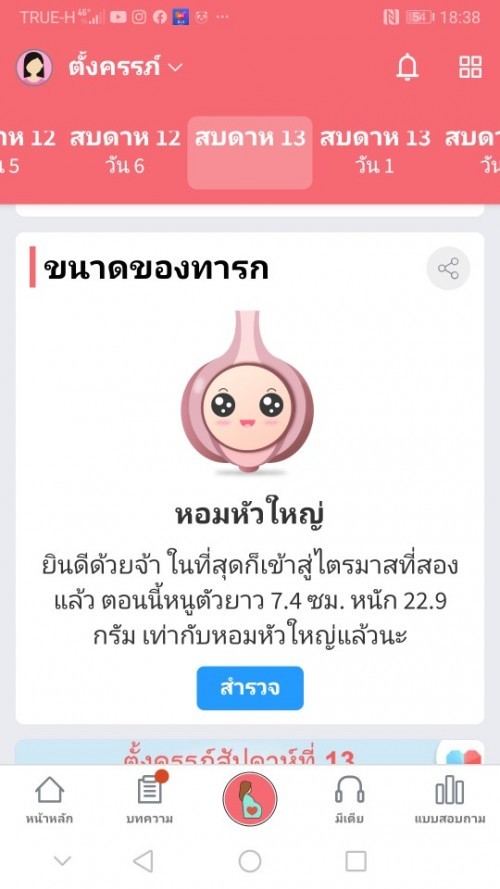This screenshot has width=500, height=889.
Task: Select สัปดาห์ 12 วัน 6
Action: click(125, 151)
